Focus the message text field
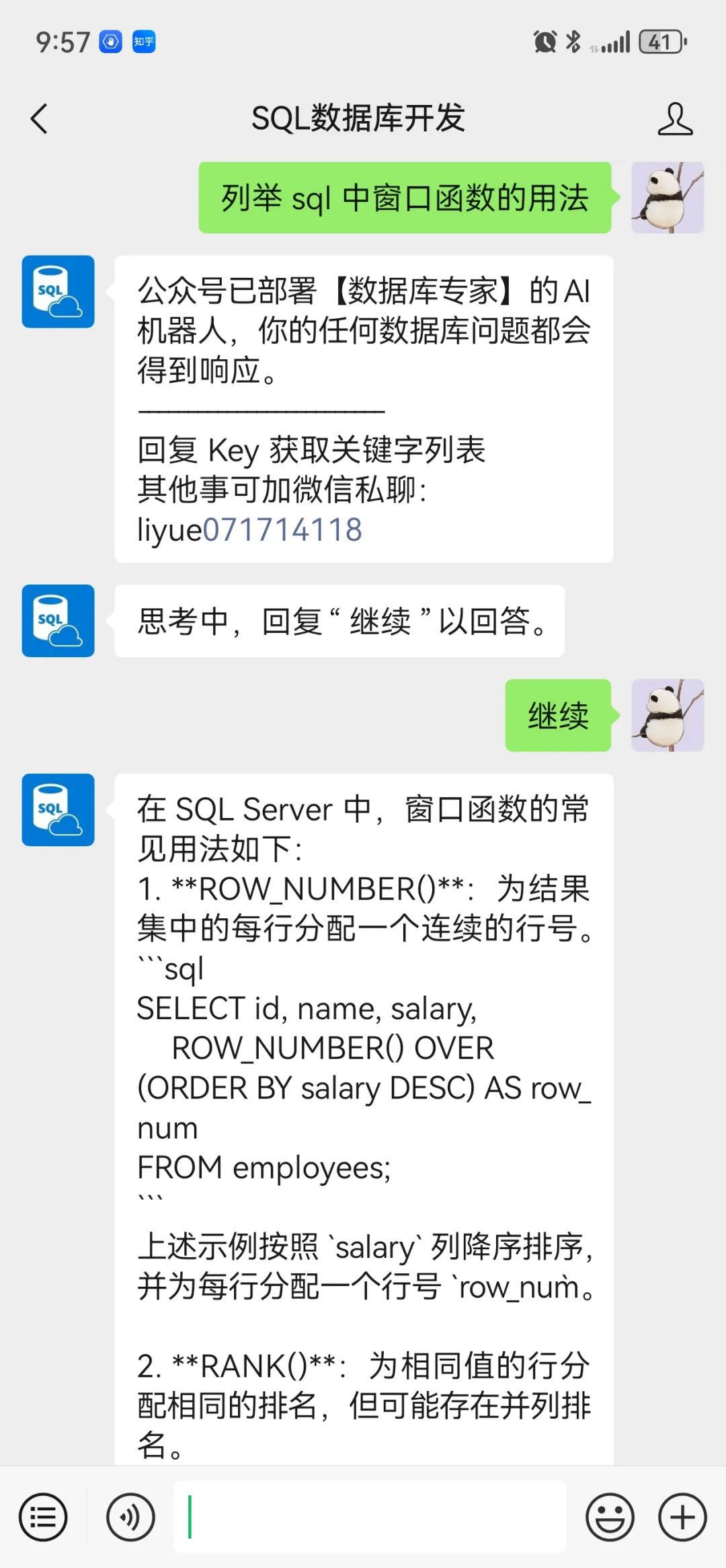This screenshot has width=726, height=1568. [x=370, y=1517]
